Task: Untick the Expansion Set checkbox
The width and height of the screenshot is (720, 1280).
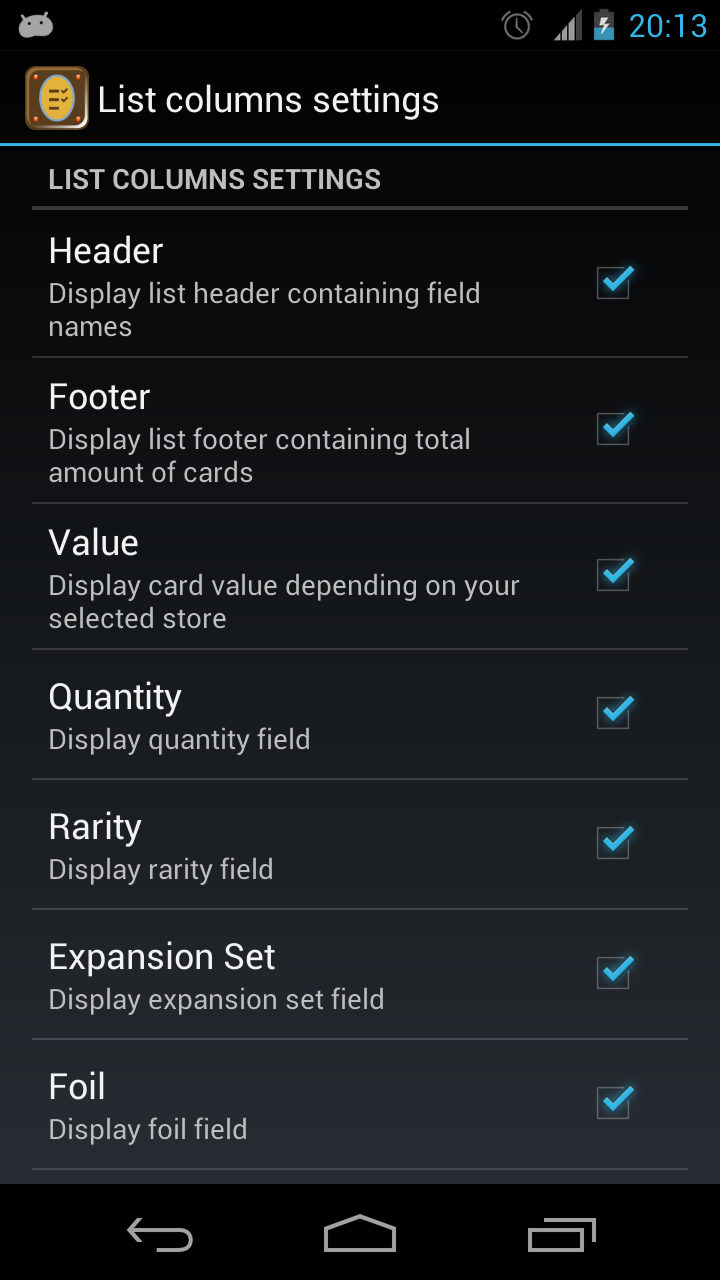Action: pyautogui.click(x=613, y=973)
